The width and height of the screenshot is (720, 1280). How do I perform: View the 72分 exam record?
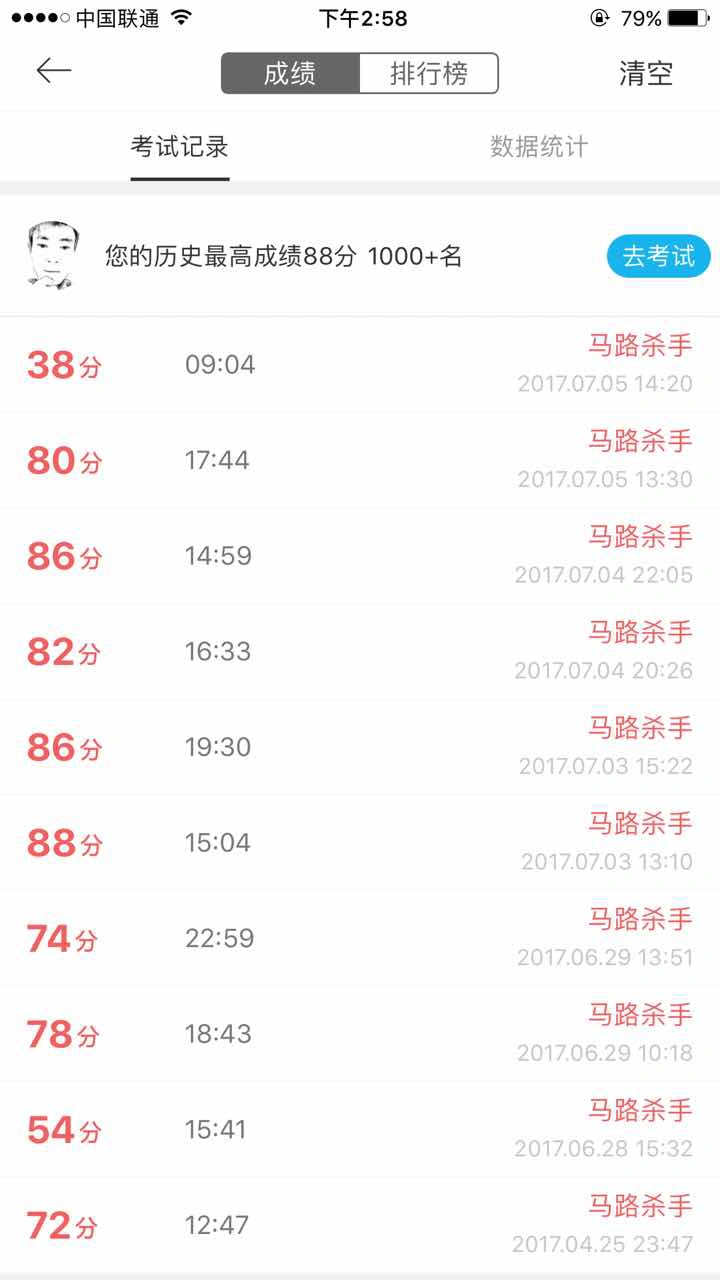[360, 1225]
